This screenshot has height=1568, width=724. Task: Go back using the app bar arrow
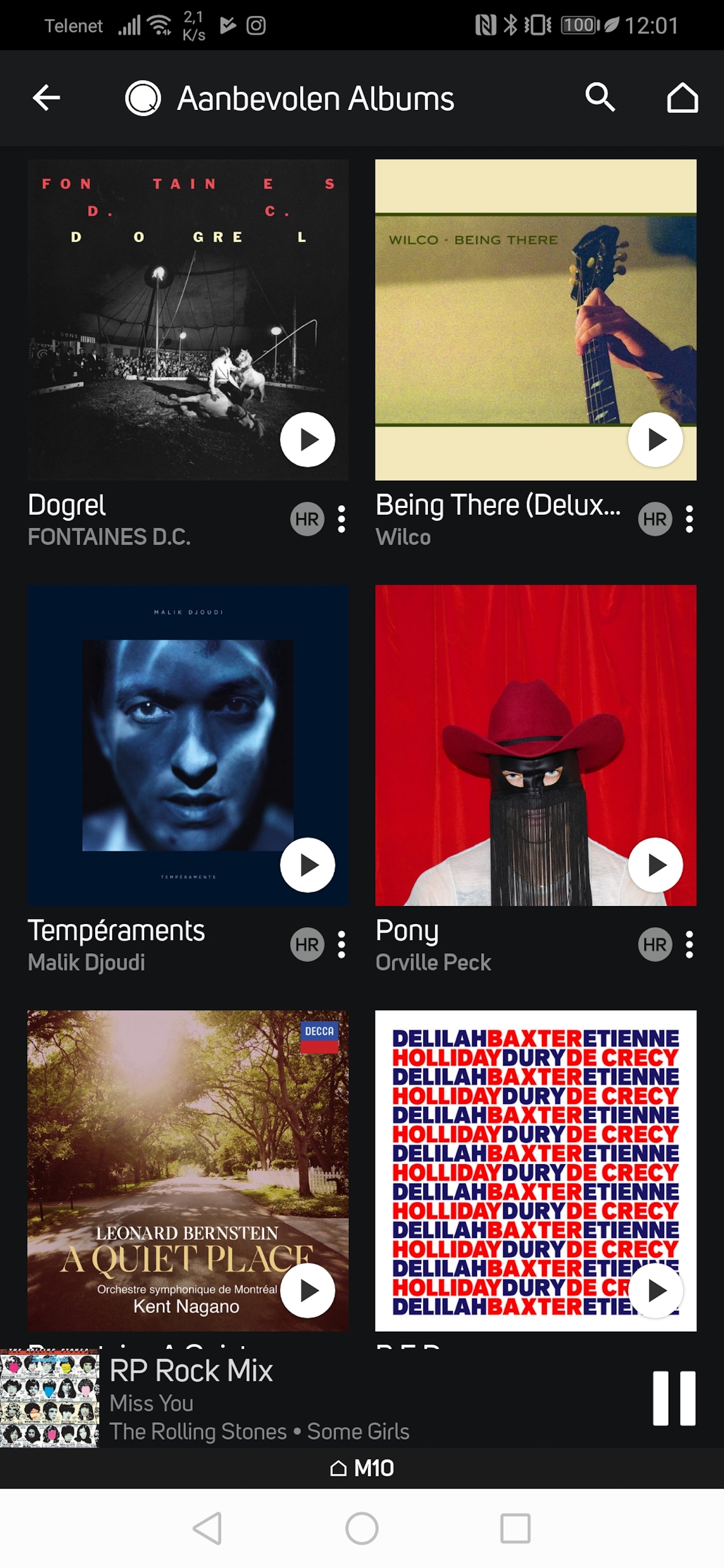[x=46, y=98]
